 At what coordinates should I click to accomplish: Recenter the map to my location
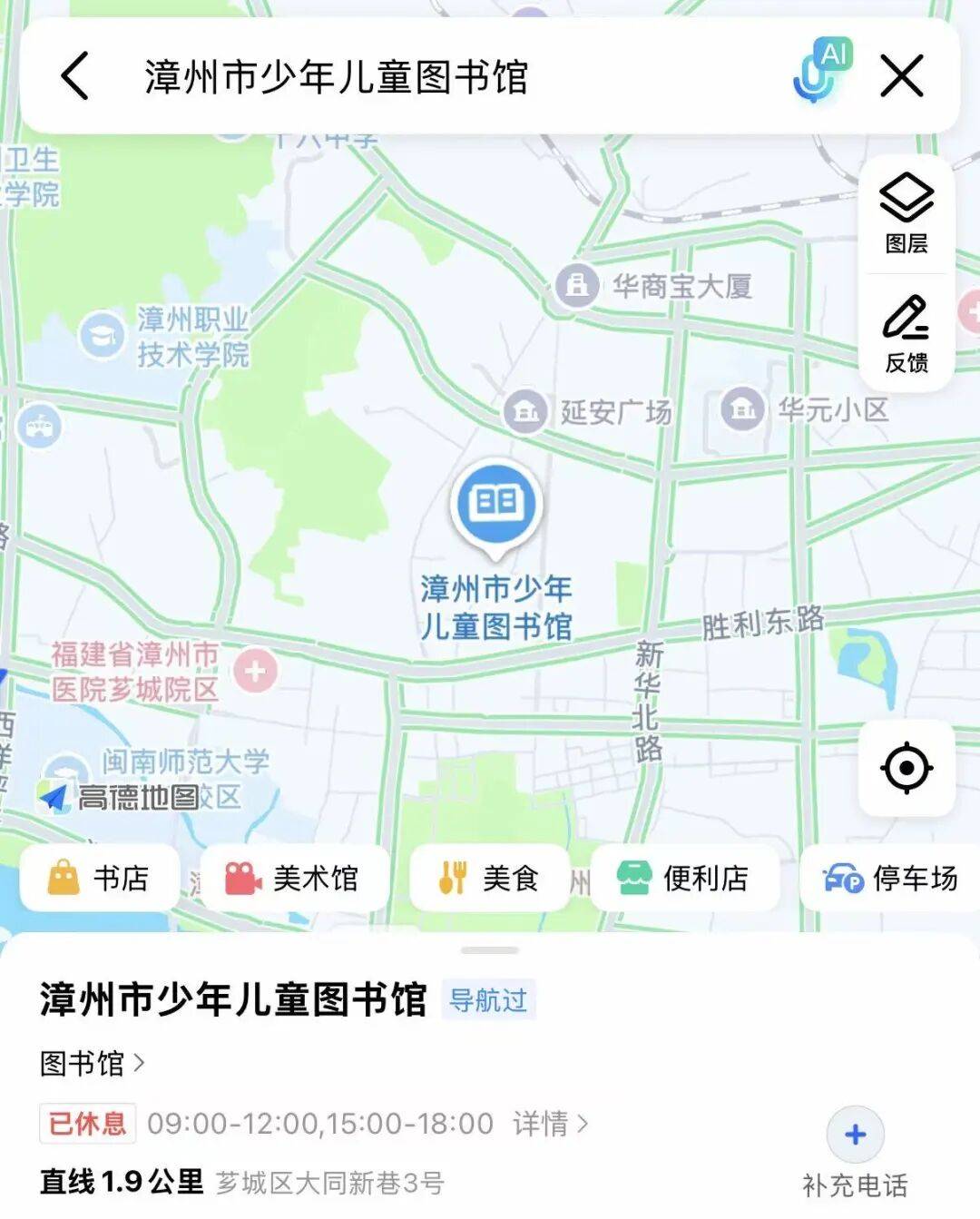[x=906, y=768]
